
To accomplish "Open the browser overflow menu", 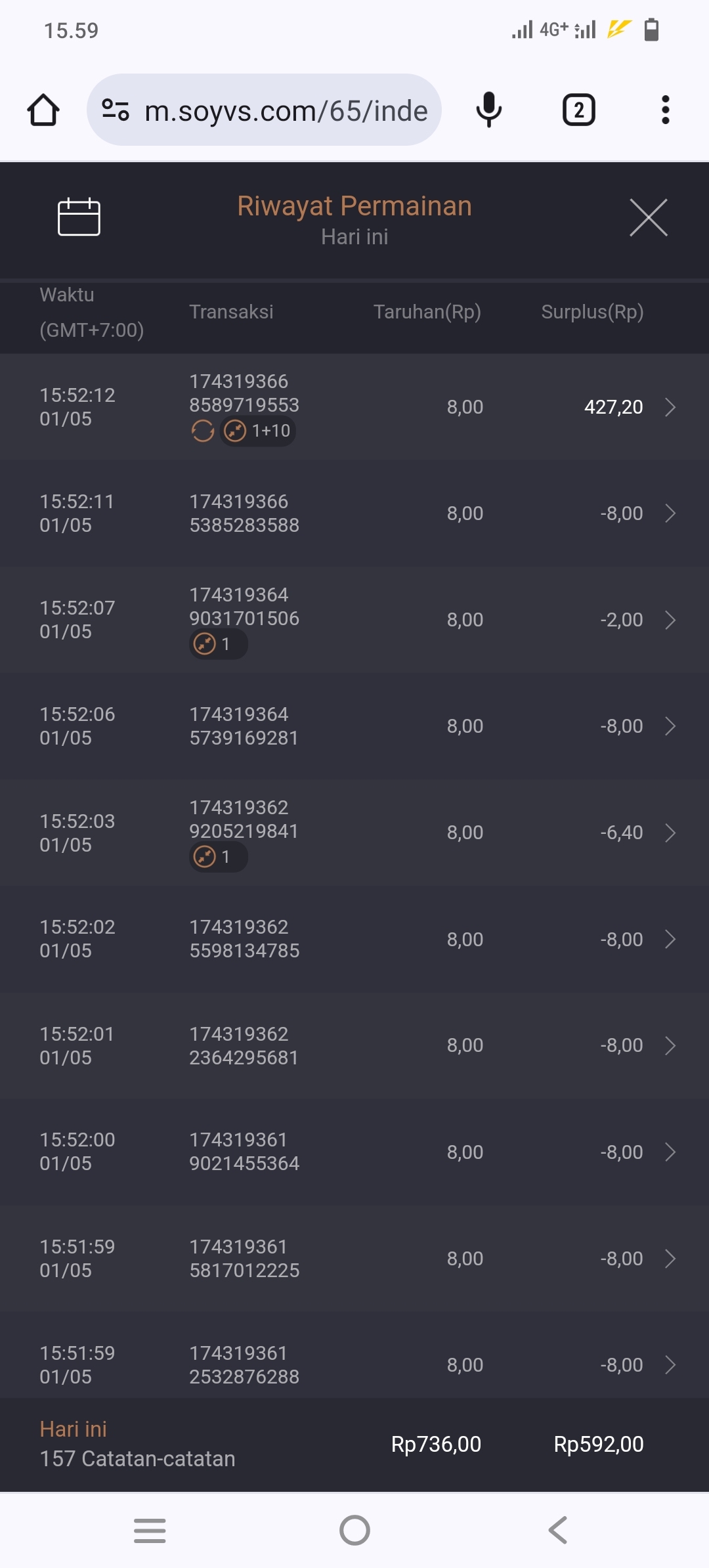I will [665, 110].
